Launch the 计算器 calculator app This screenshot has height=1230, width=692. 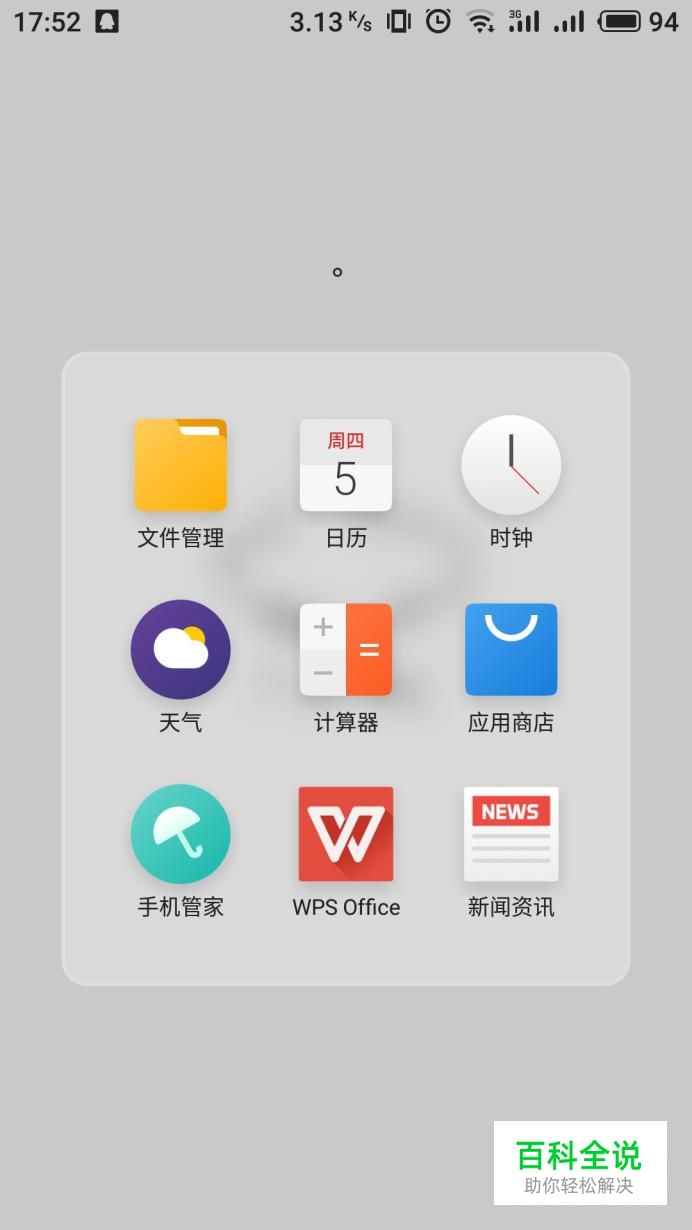[346, 649]
